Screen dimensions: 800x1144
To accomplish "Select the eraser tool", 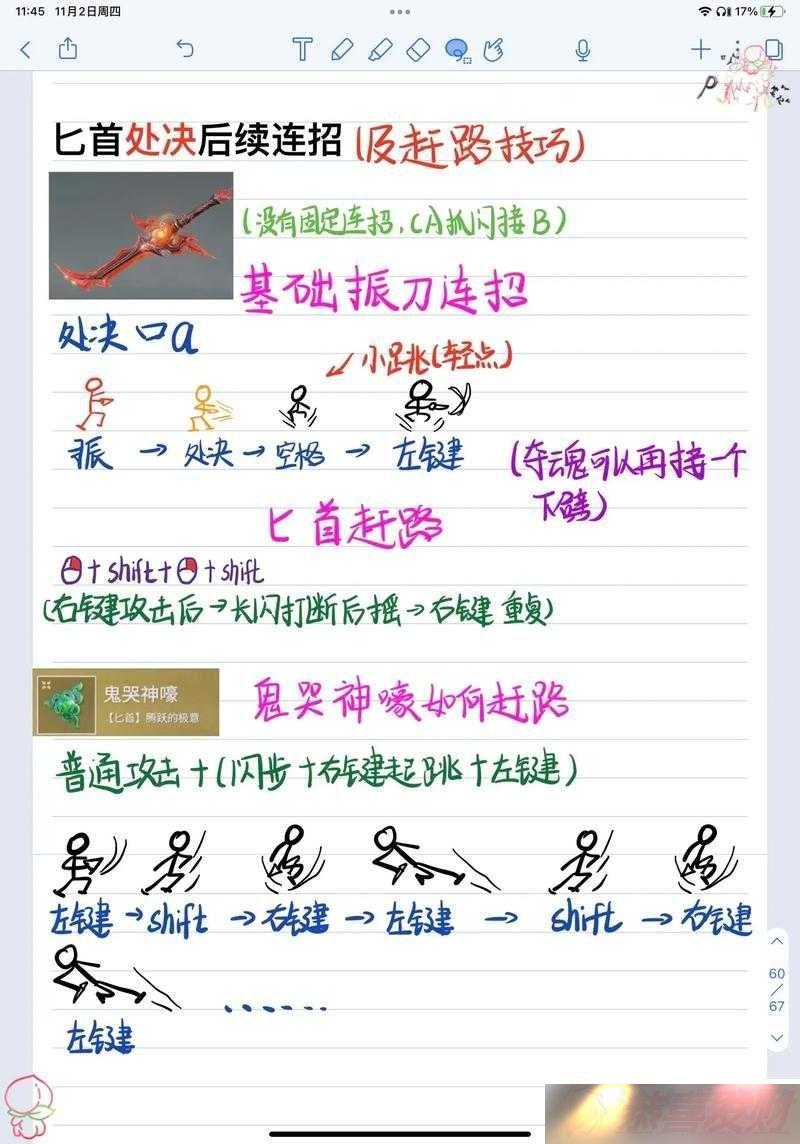I will (x=419, y=49).
